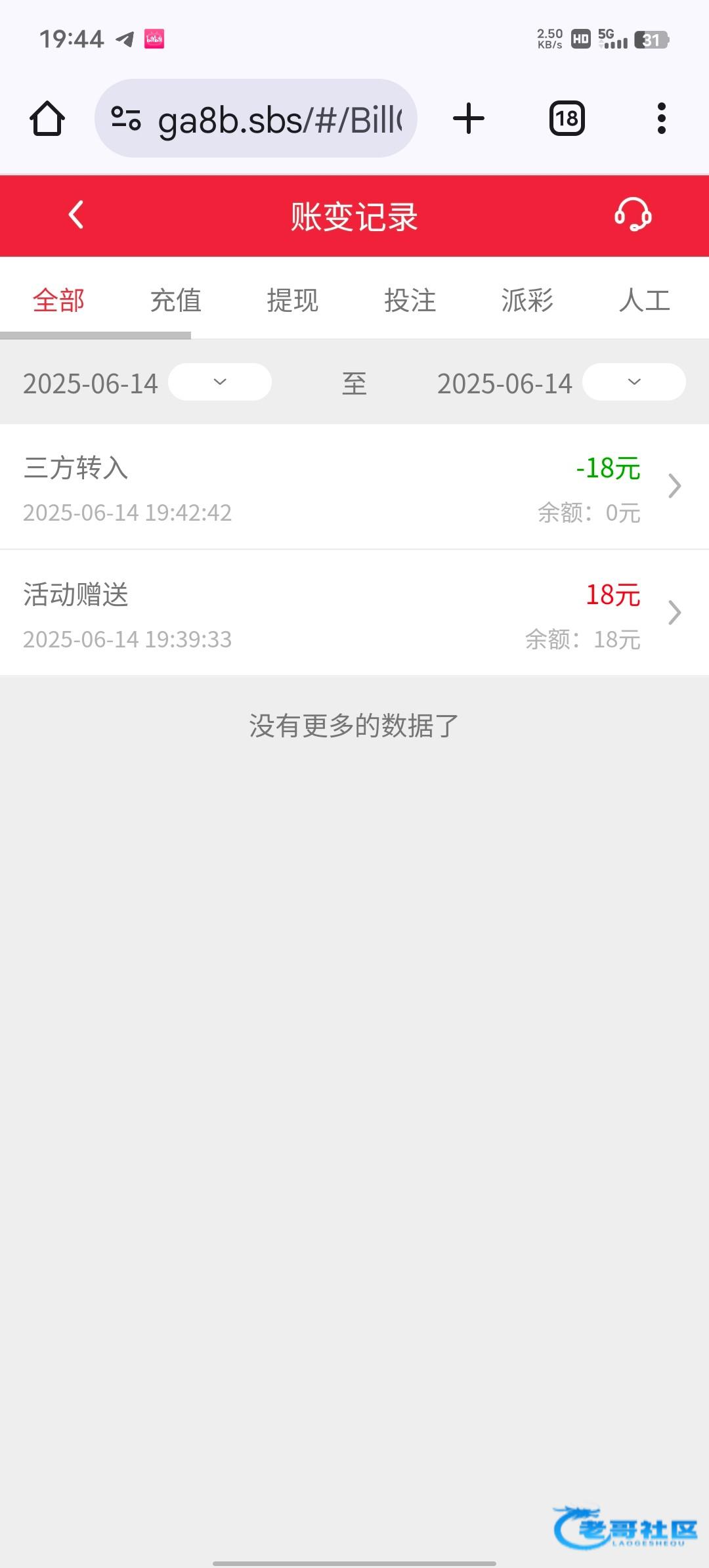Screen dimensions: 709x1568
Task: Tap the browser home button
Action: (47, 119)
